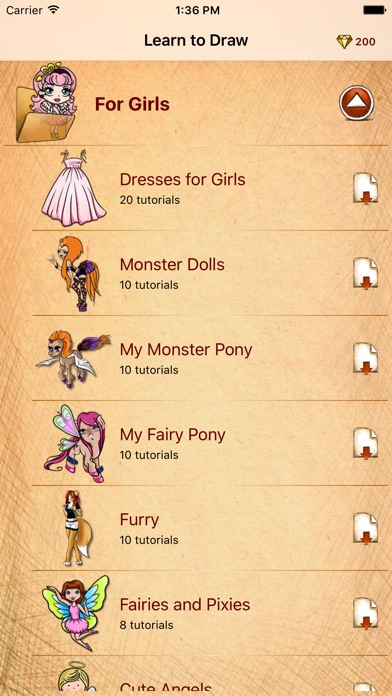The width and height of the screenshot is (392, 696).
Task: Download the Monster Dolls pack
Action: [x=365, y=273]
